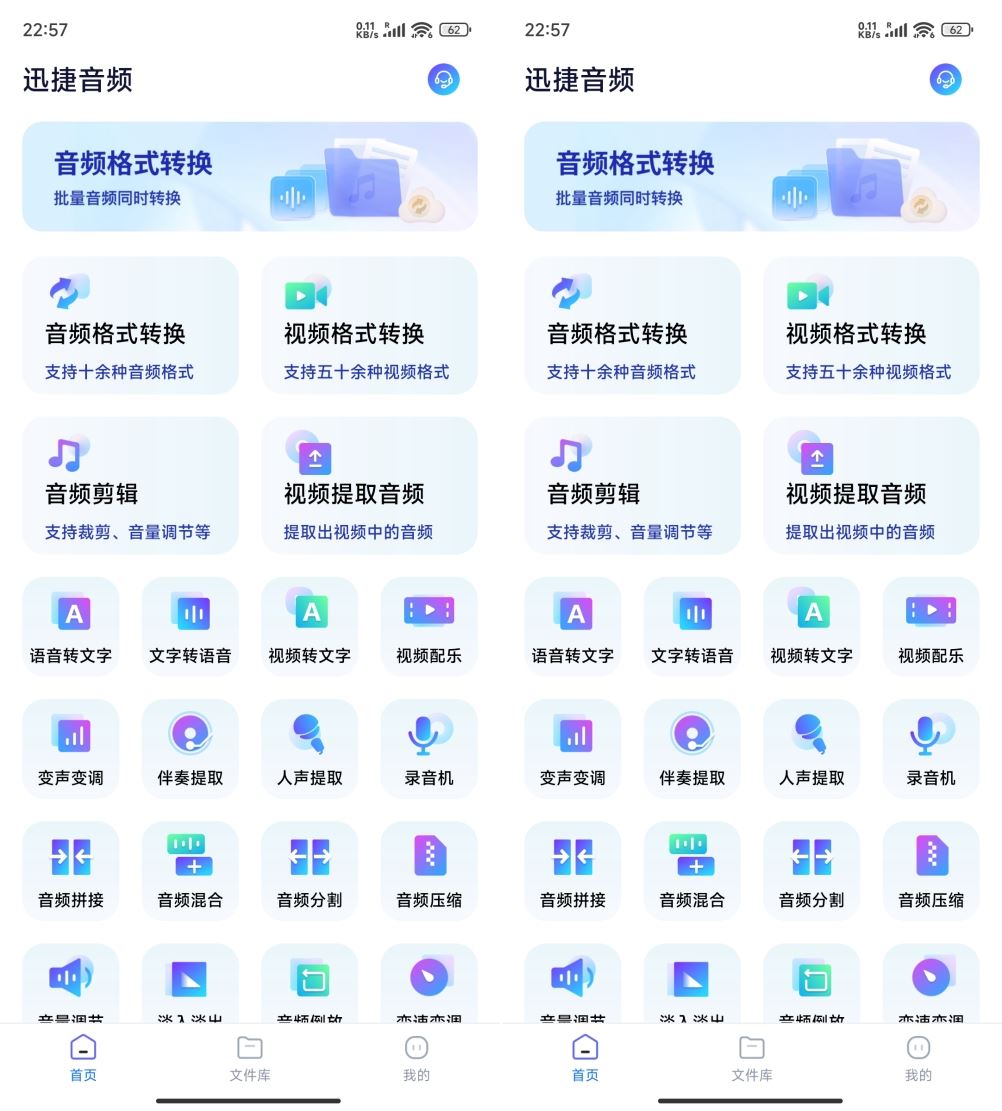Screen dimensions: 1002x1111
Task: Open the 视频配乐 tool
Action: coord(429,626)
